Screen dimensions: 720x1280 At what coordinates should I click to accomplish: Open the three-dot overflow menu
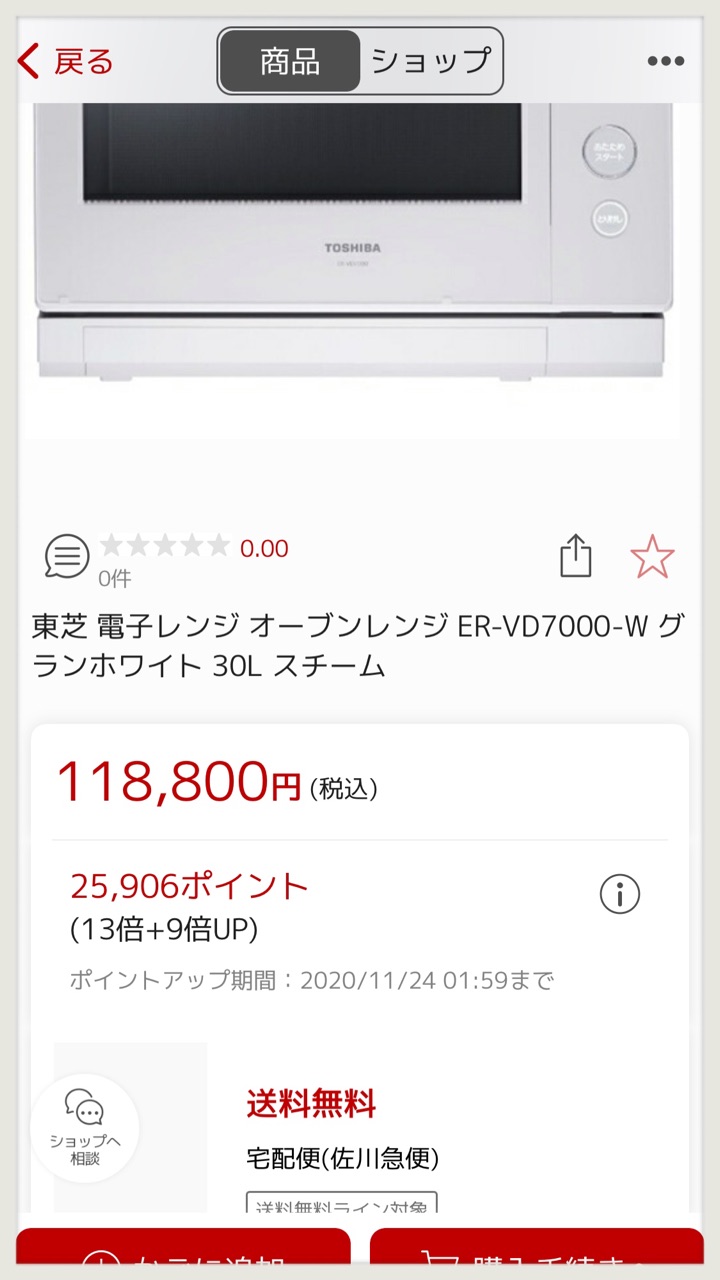665,62
